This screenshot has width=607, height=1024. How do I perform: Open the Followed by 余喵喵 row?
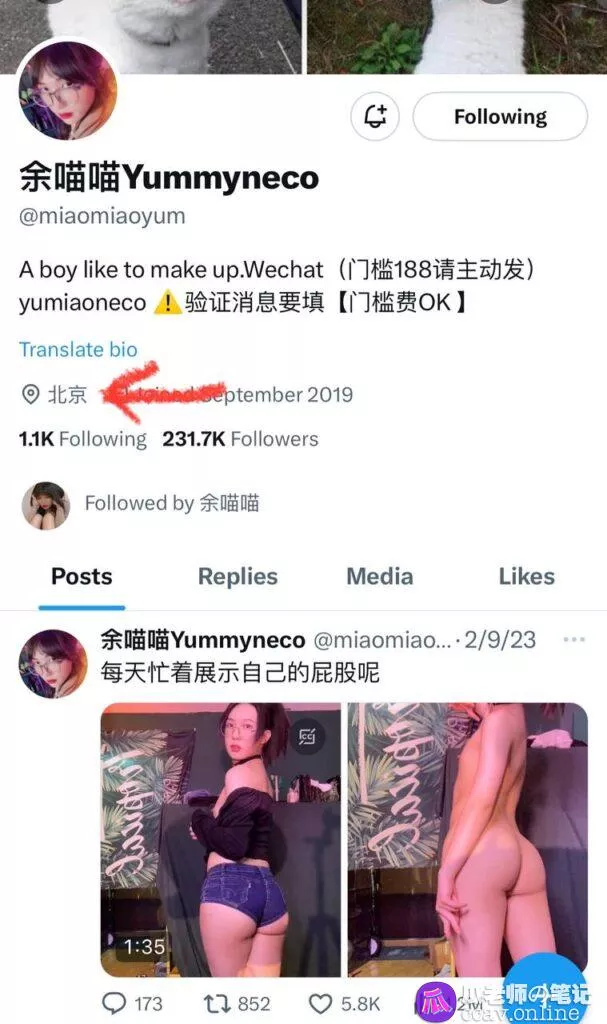pyautogui.click(x=170, y=503)
